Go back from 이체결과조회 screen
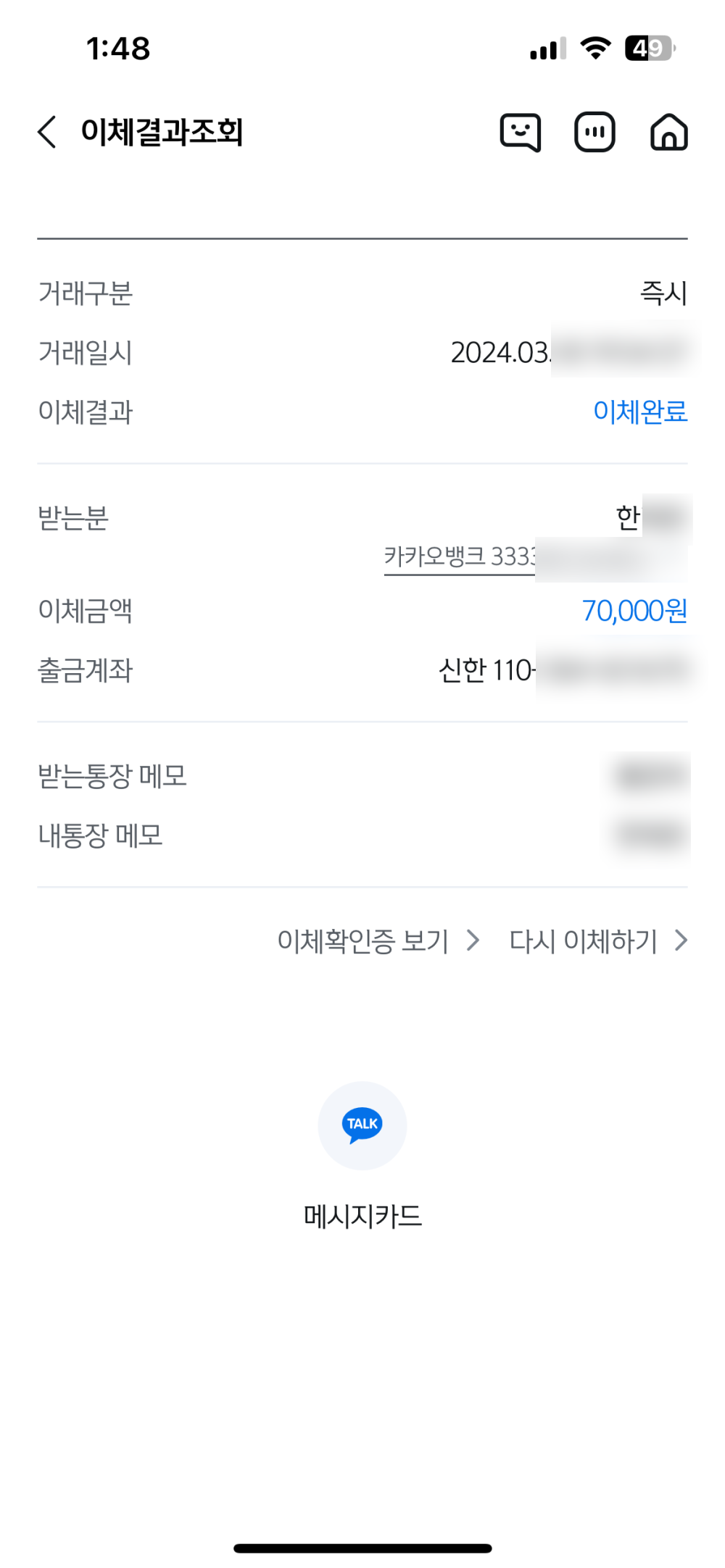 (48, 132)
